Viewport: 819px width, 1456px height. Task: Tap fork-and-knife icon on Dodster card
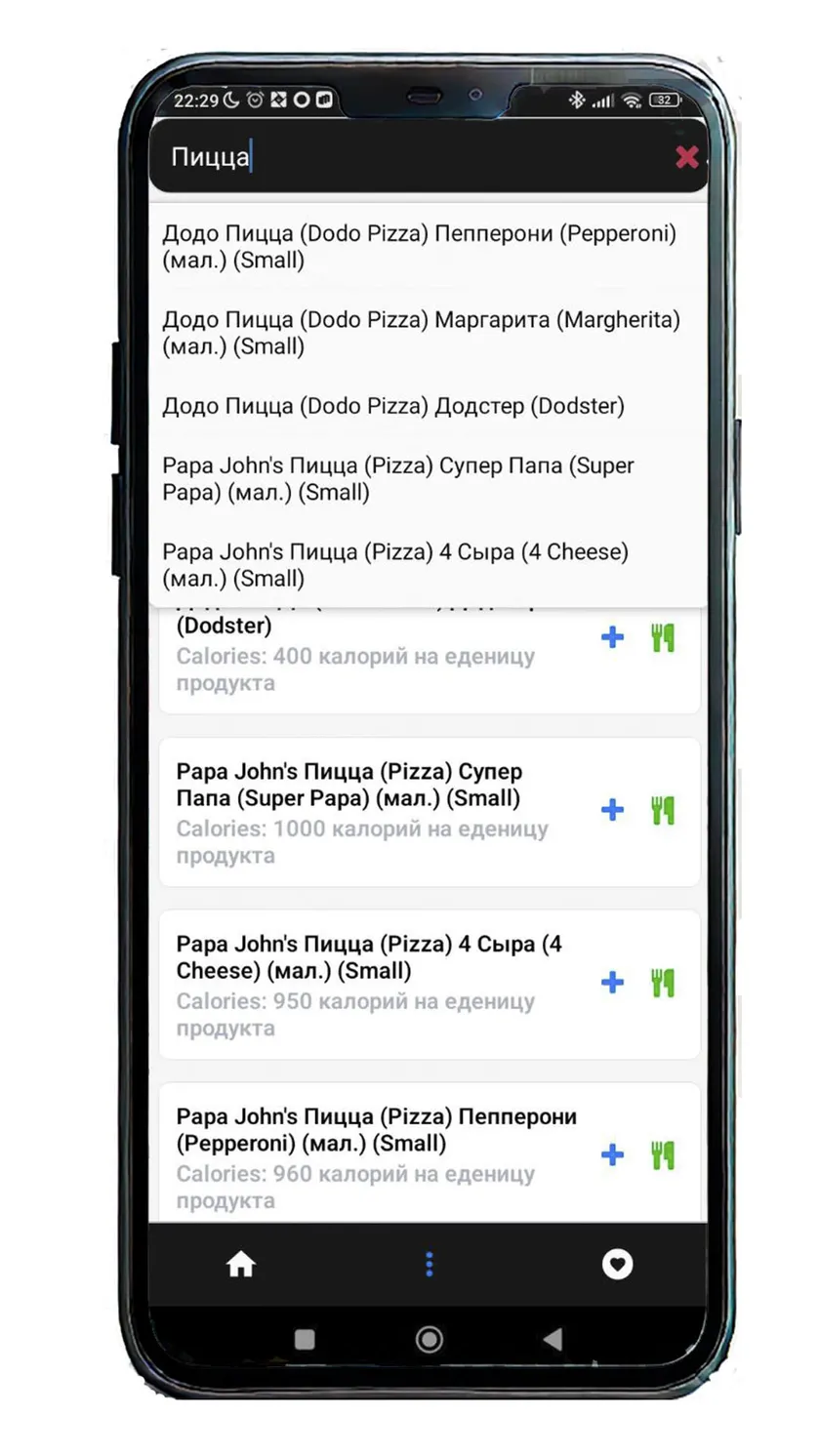pyautogui.click(x=663, y=638)
